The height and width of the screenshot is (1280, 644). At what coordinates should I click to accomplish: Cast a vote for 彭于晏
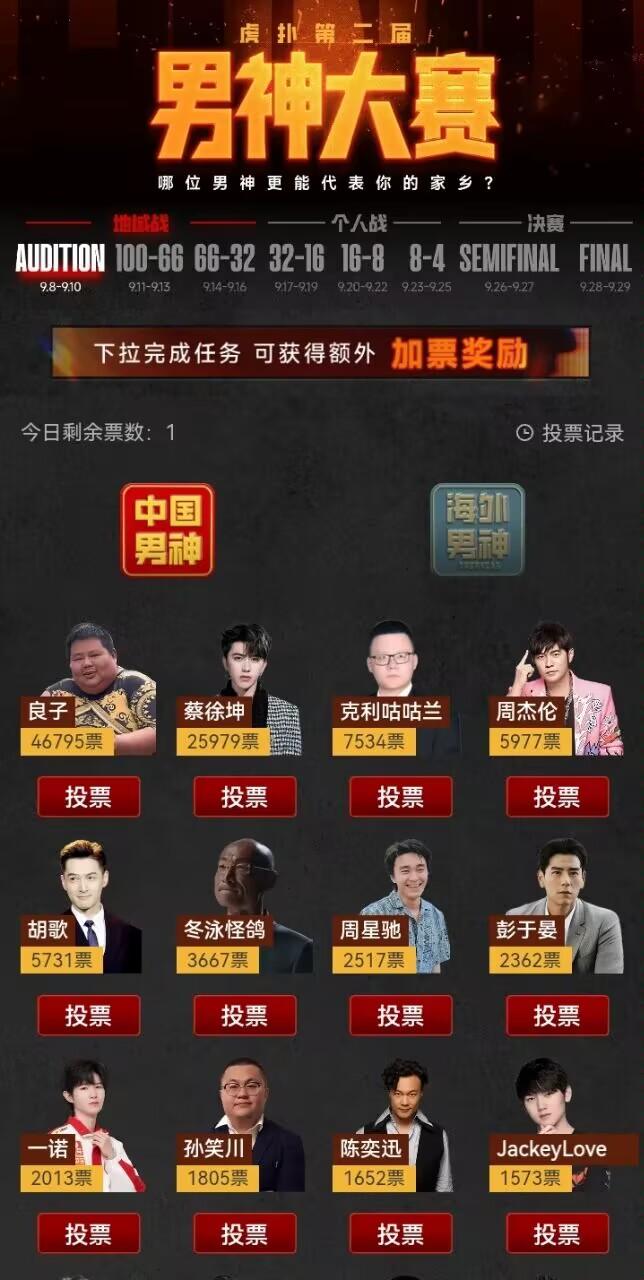pos(557,1016)
